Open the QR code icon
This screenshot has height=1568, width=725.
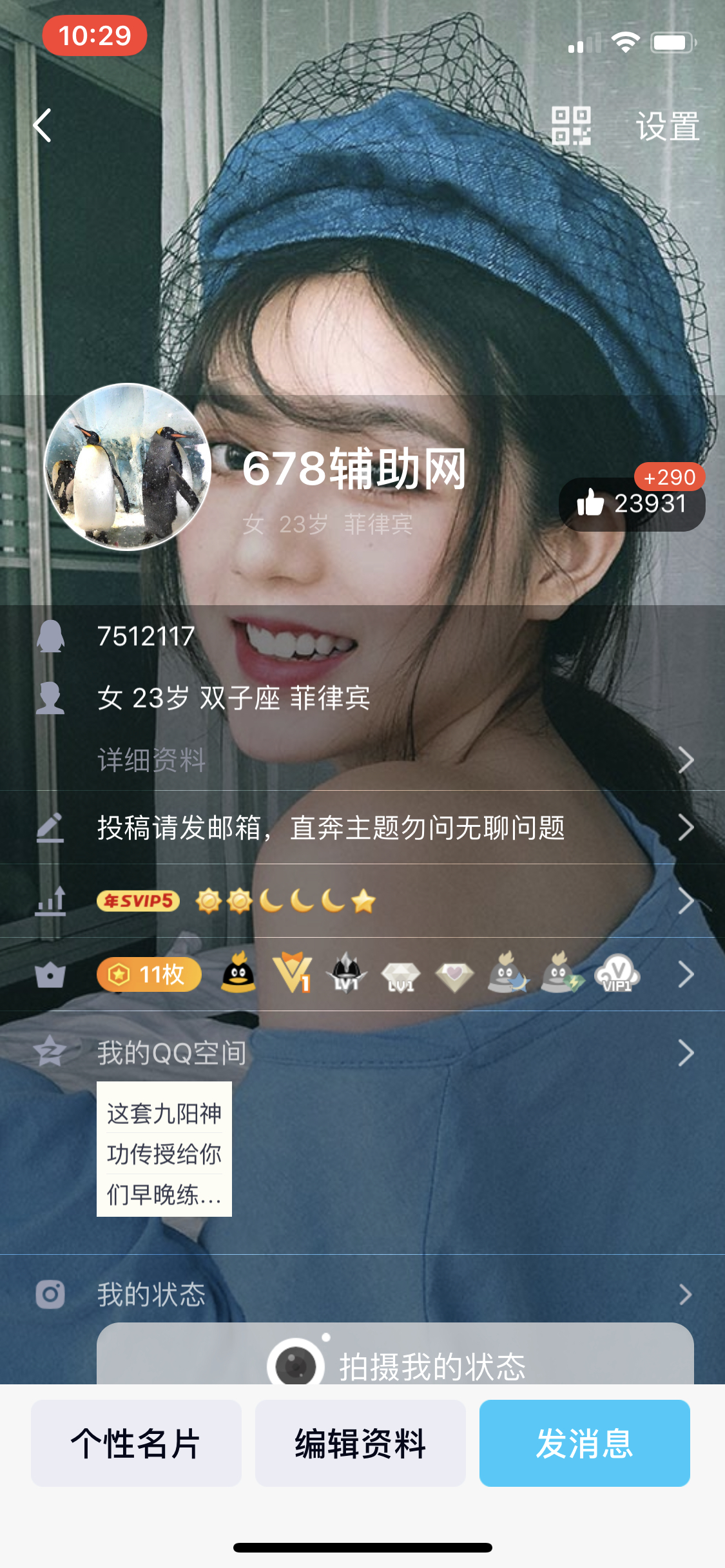point(571,126)
